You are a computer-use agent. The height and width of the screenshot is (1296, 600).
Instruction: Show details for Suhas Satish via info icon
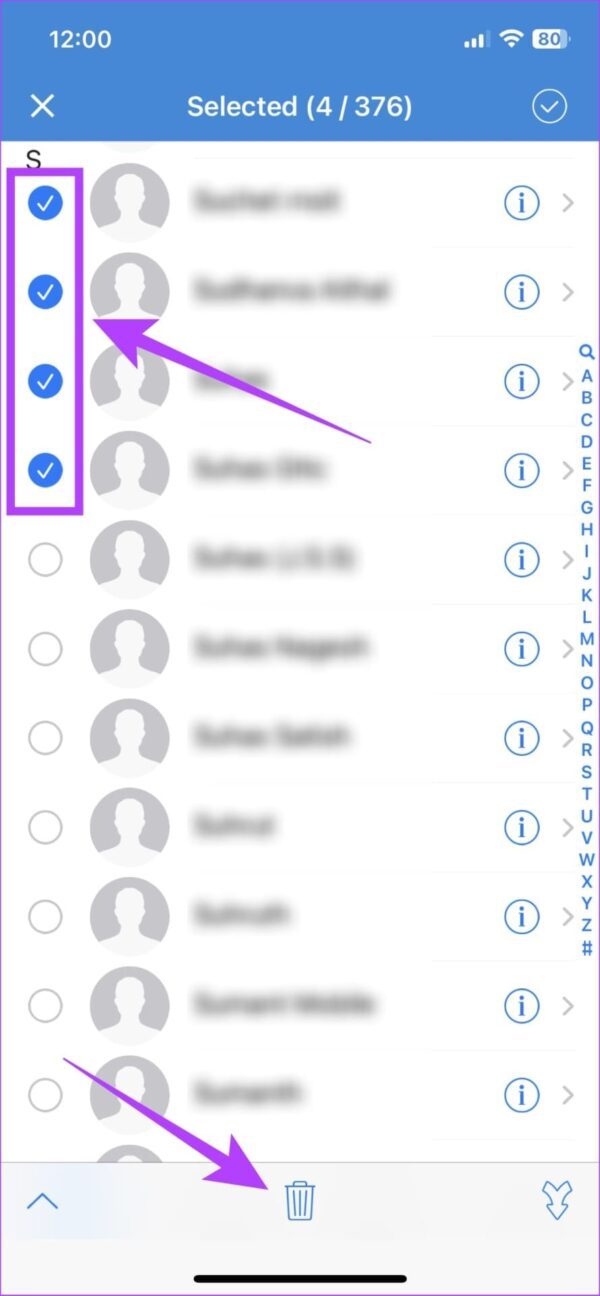521,739
